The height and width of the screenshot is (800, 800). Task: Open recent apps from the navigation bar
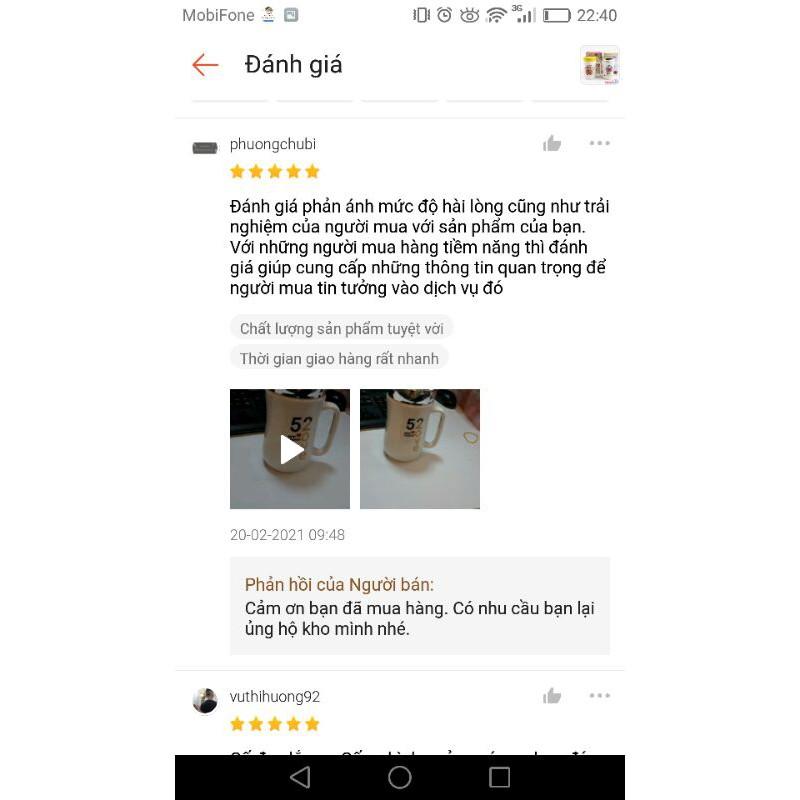coord(499,778)
